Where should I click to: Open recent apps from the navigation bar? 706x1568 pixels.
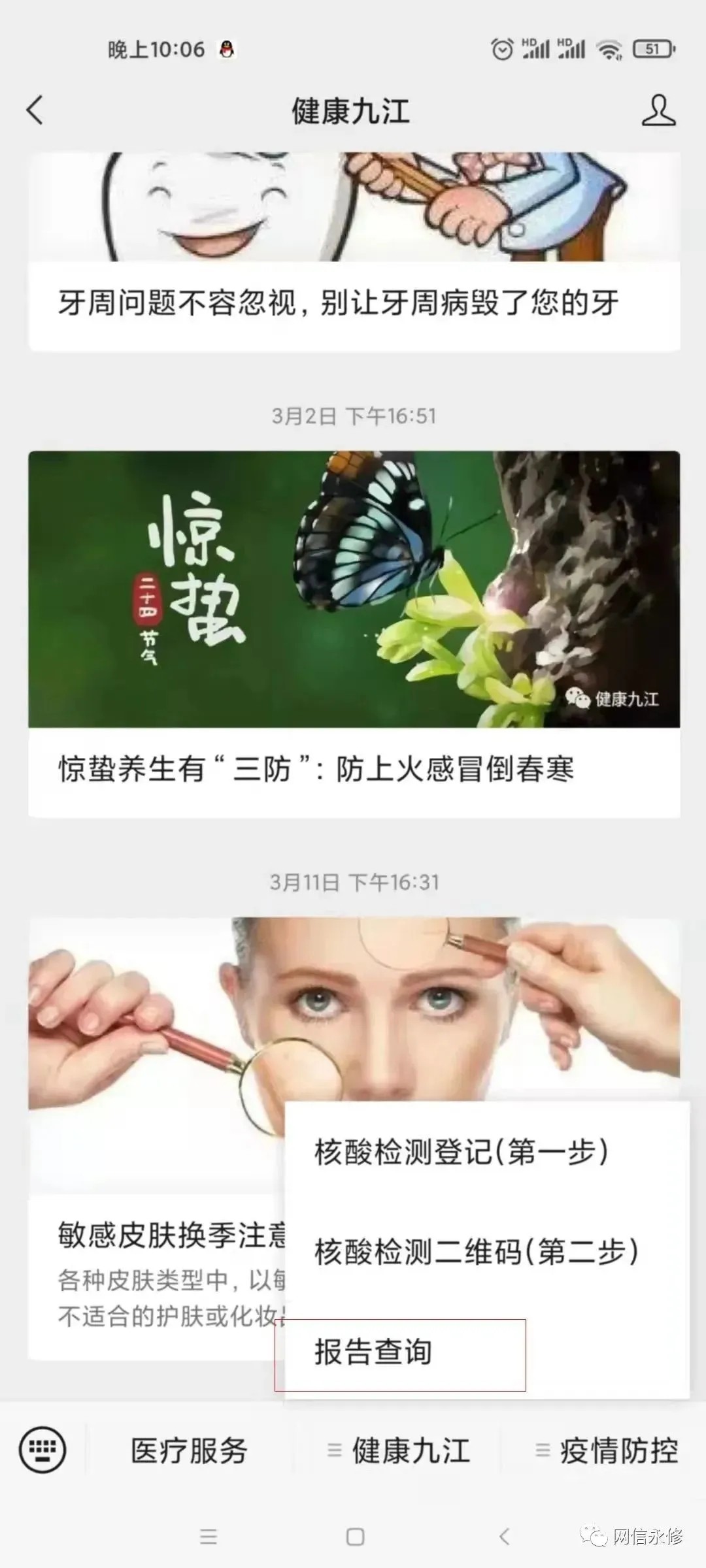208,1537
